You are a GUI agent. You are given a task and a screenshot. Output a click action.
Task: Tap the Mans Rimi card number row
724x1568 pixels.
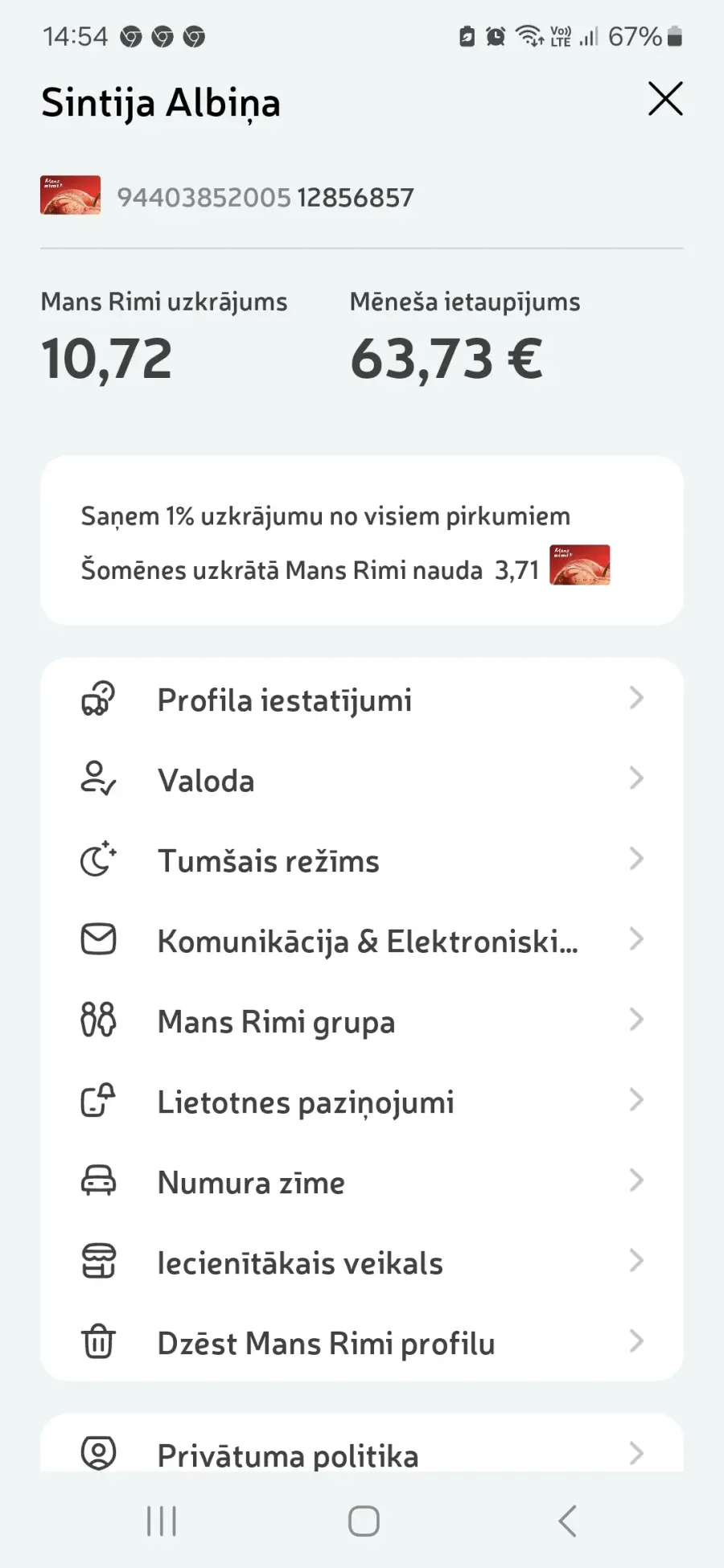(228, 196)
